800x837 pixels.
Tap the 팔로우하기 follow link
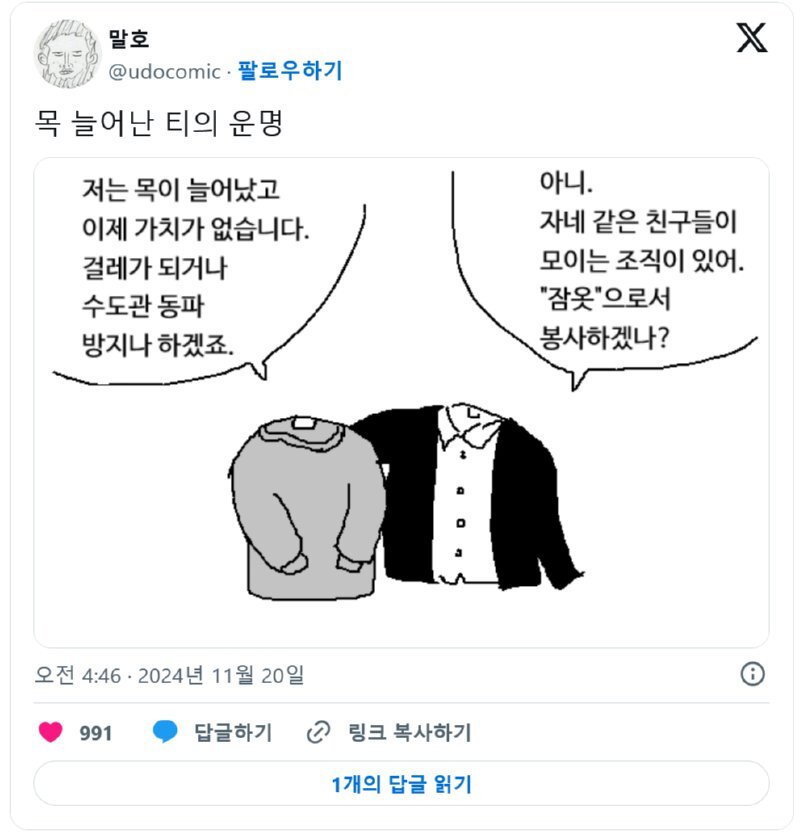(x=290, y=71)
